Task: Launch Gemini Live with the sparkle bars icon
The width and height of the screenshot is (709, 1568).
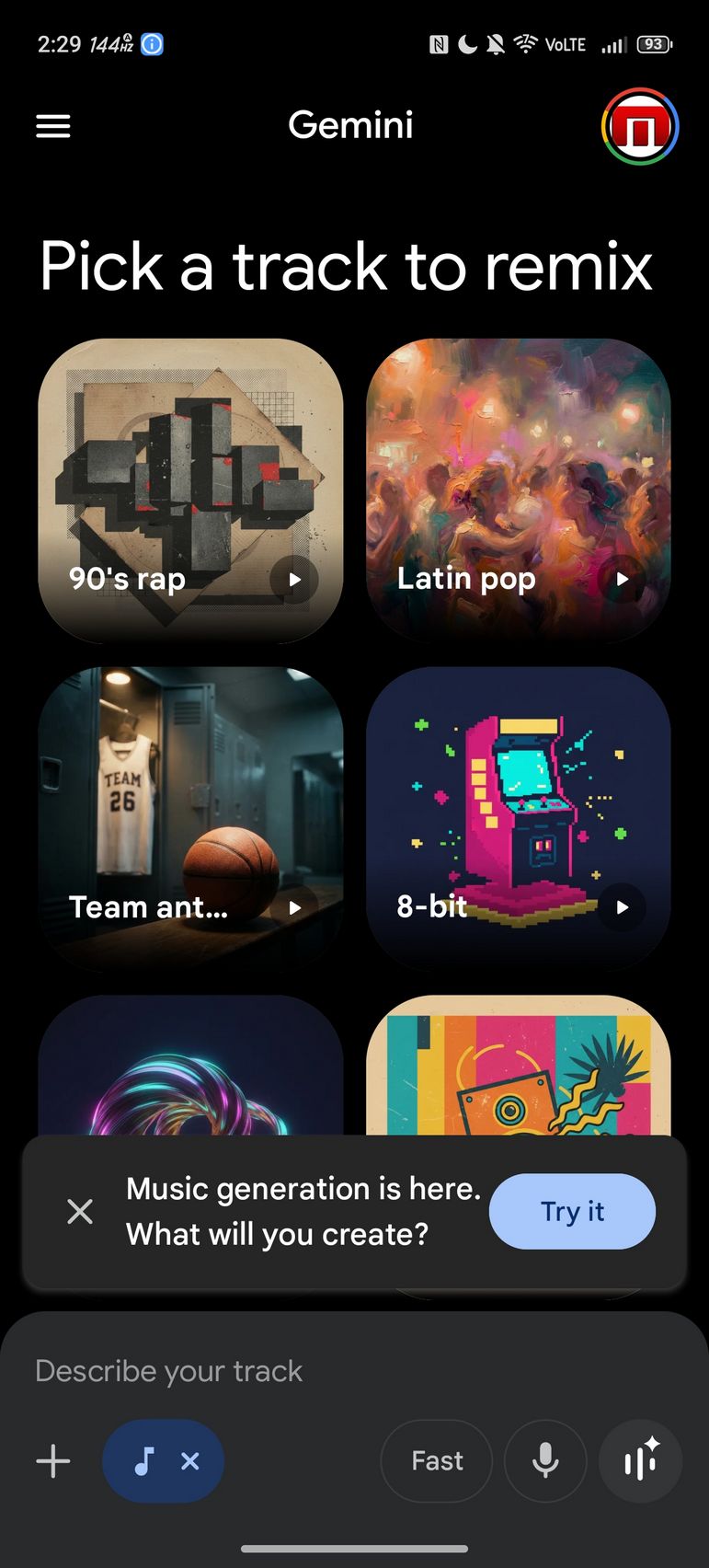Action: point(640,1461)
